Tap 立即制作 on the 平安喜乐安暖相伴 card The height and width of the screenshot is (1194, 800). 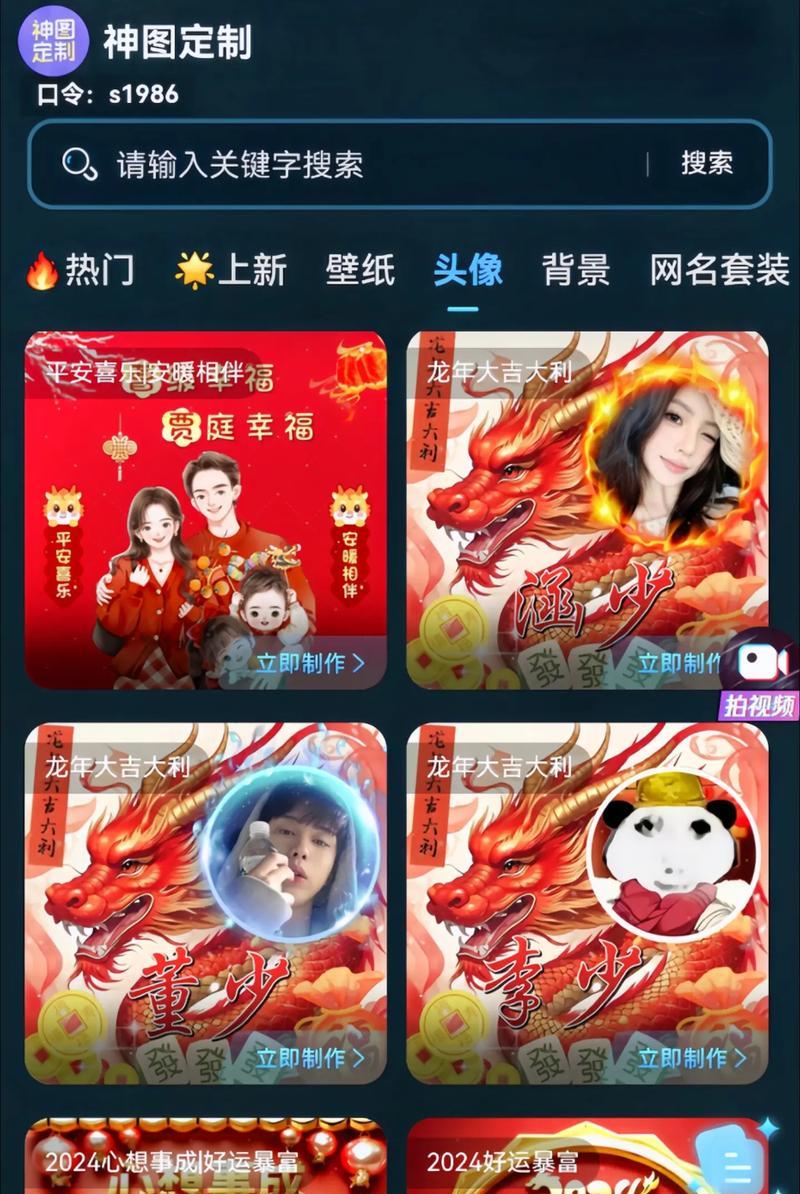click(310, 663)
